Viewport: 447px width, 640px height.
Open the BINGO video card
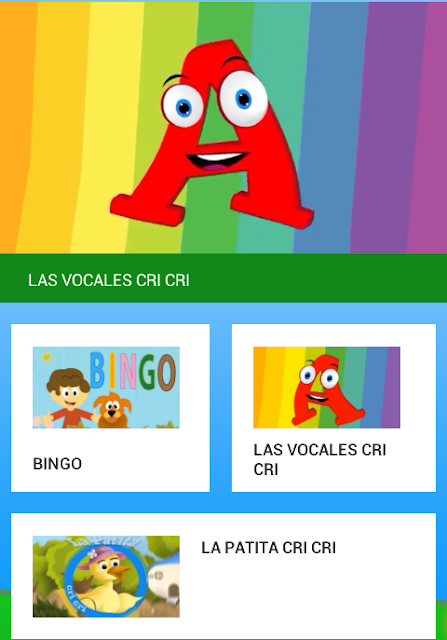pos(110,408)
